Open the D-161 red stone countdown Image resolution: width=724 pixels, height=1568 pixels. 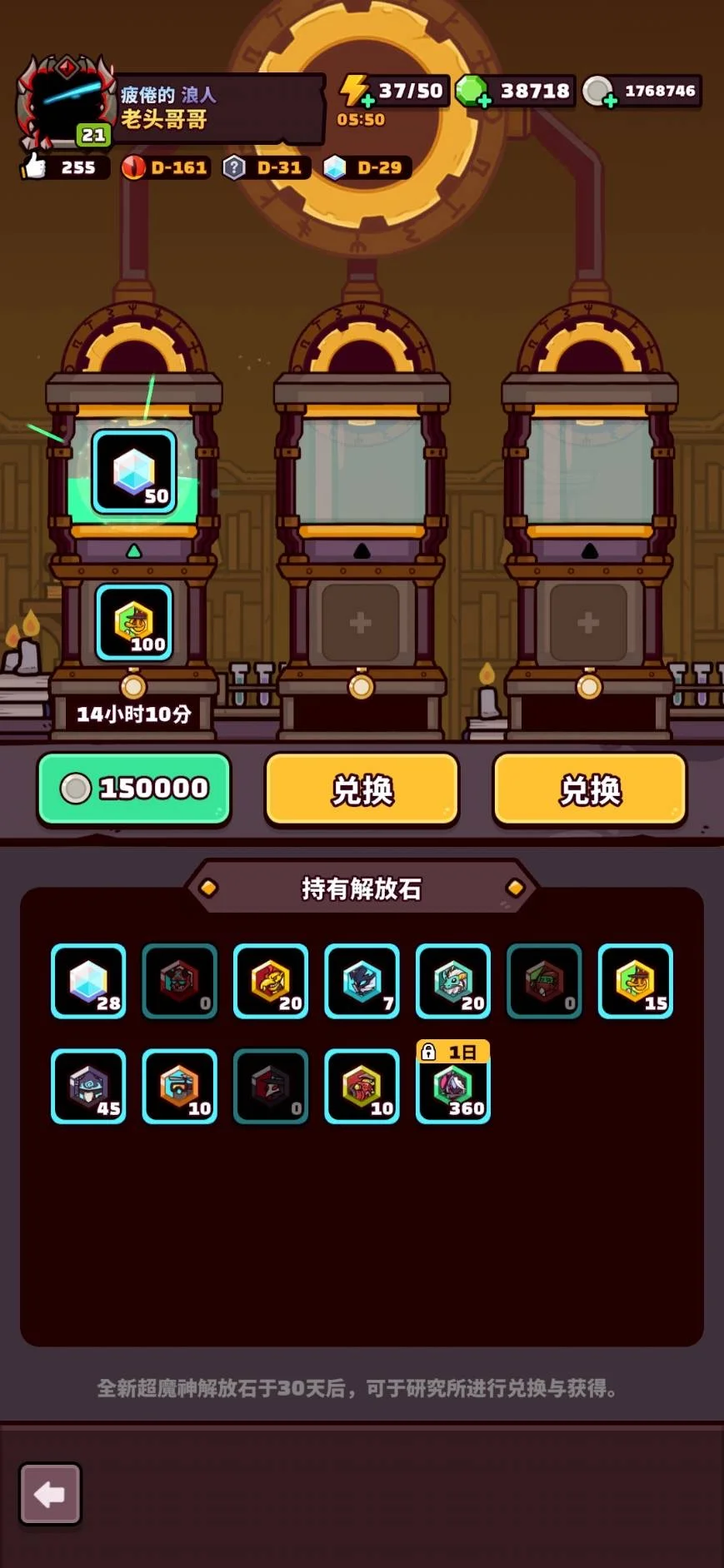(x=167, y=167)
